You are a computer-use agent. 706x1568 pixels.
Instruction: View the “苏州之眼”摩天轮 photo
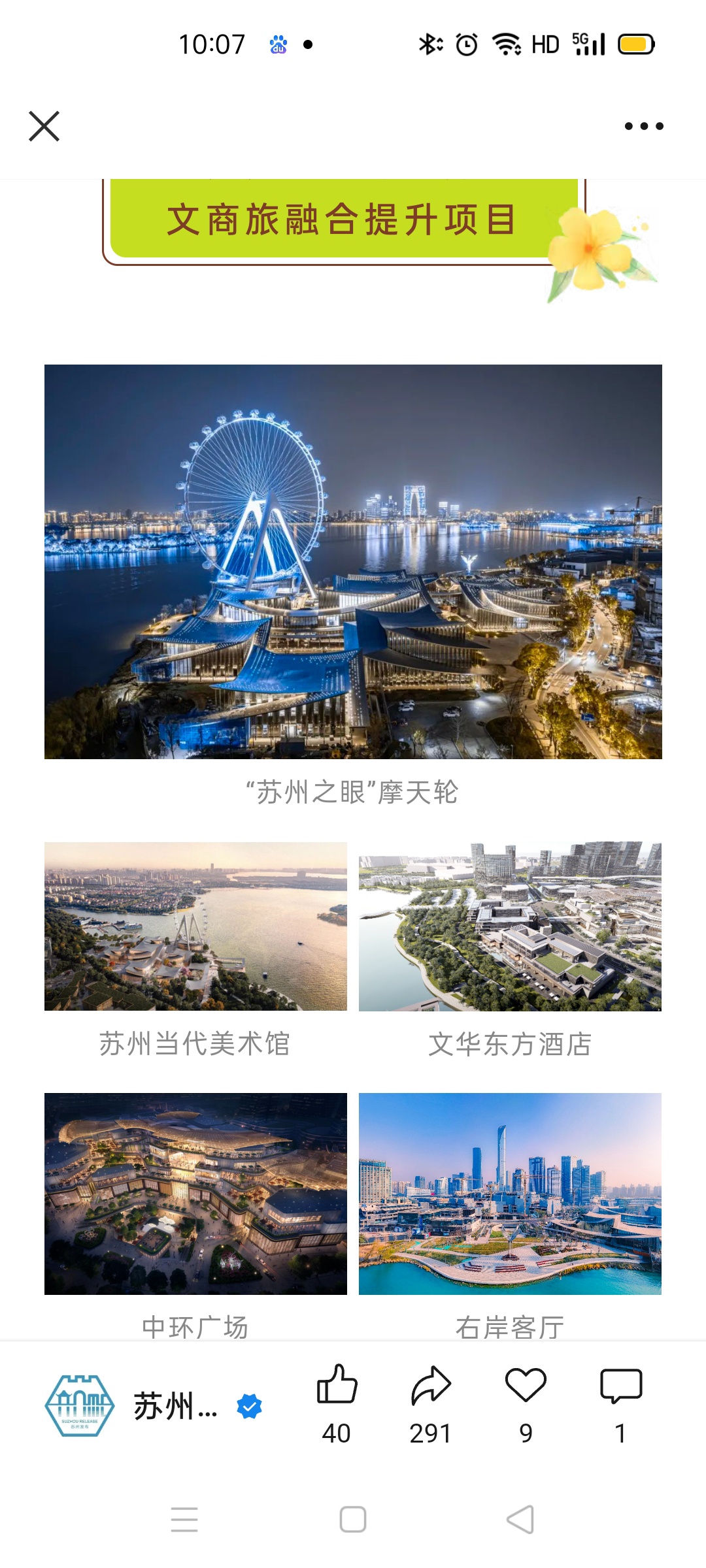click(353, 562)
